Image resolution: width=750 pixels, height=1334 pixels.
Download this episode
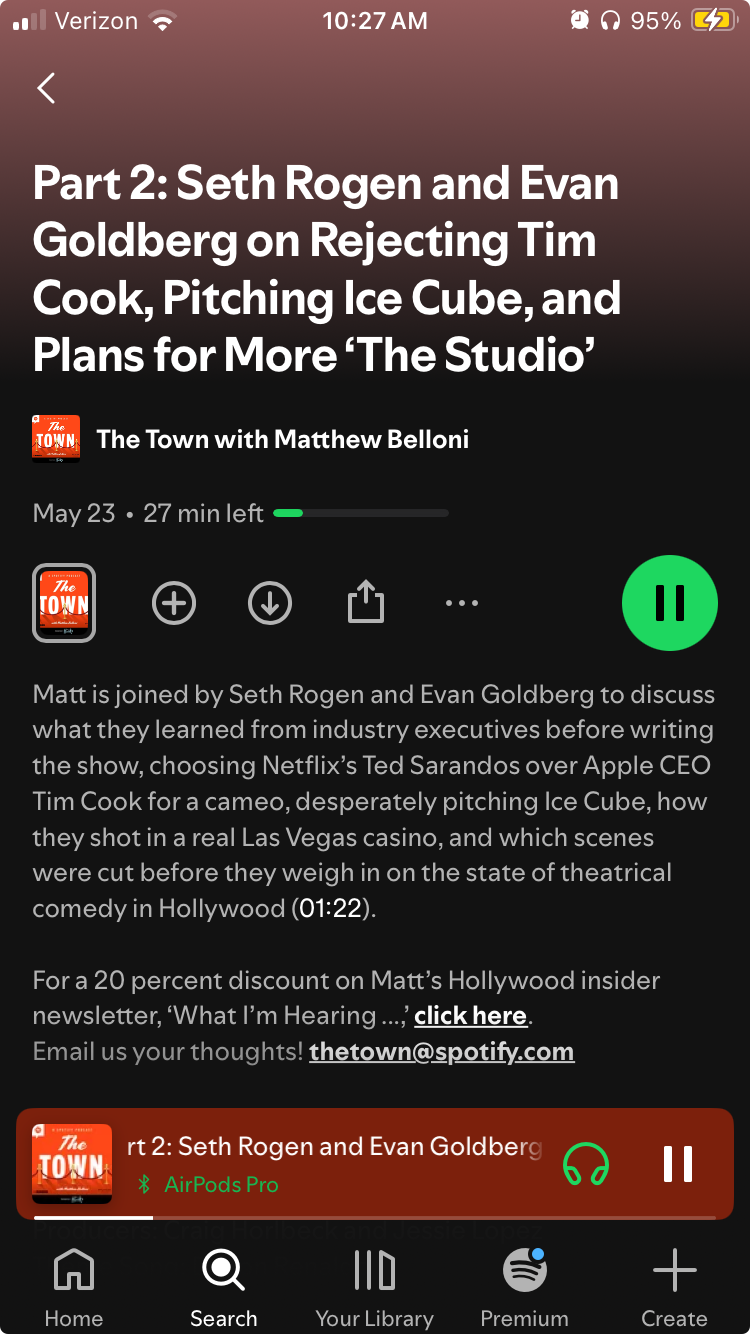(270, 603)
